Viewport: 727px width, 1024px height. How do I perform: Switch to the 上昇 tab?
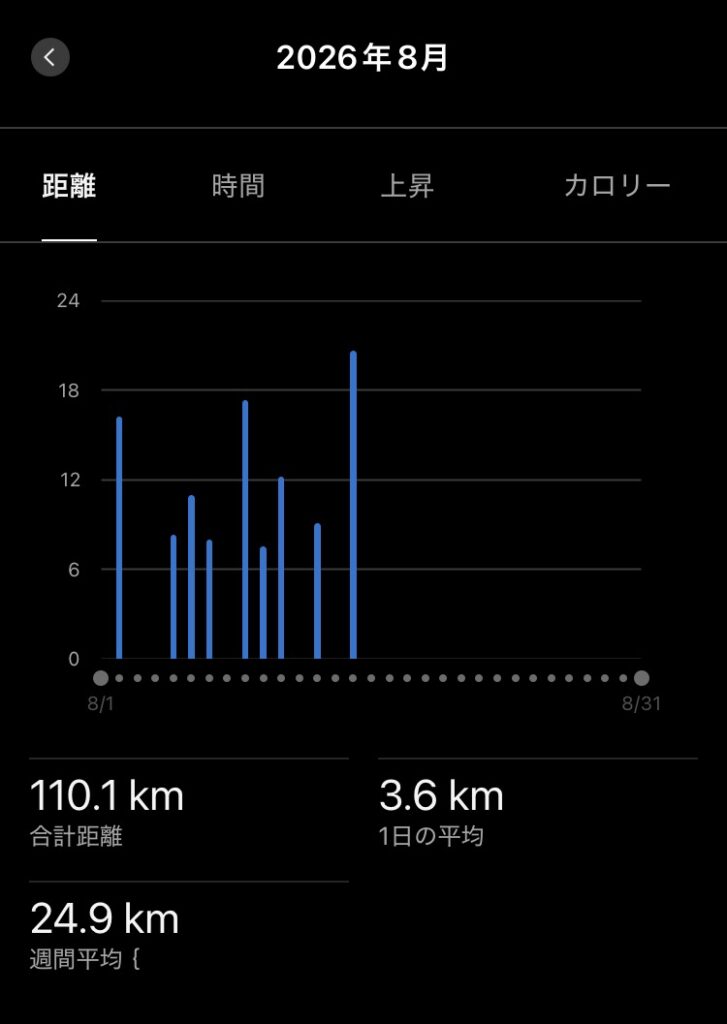point(407,186)
